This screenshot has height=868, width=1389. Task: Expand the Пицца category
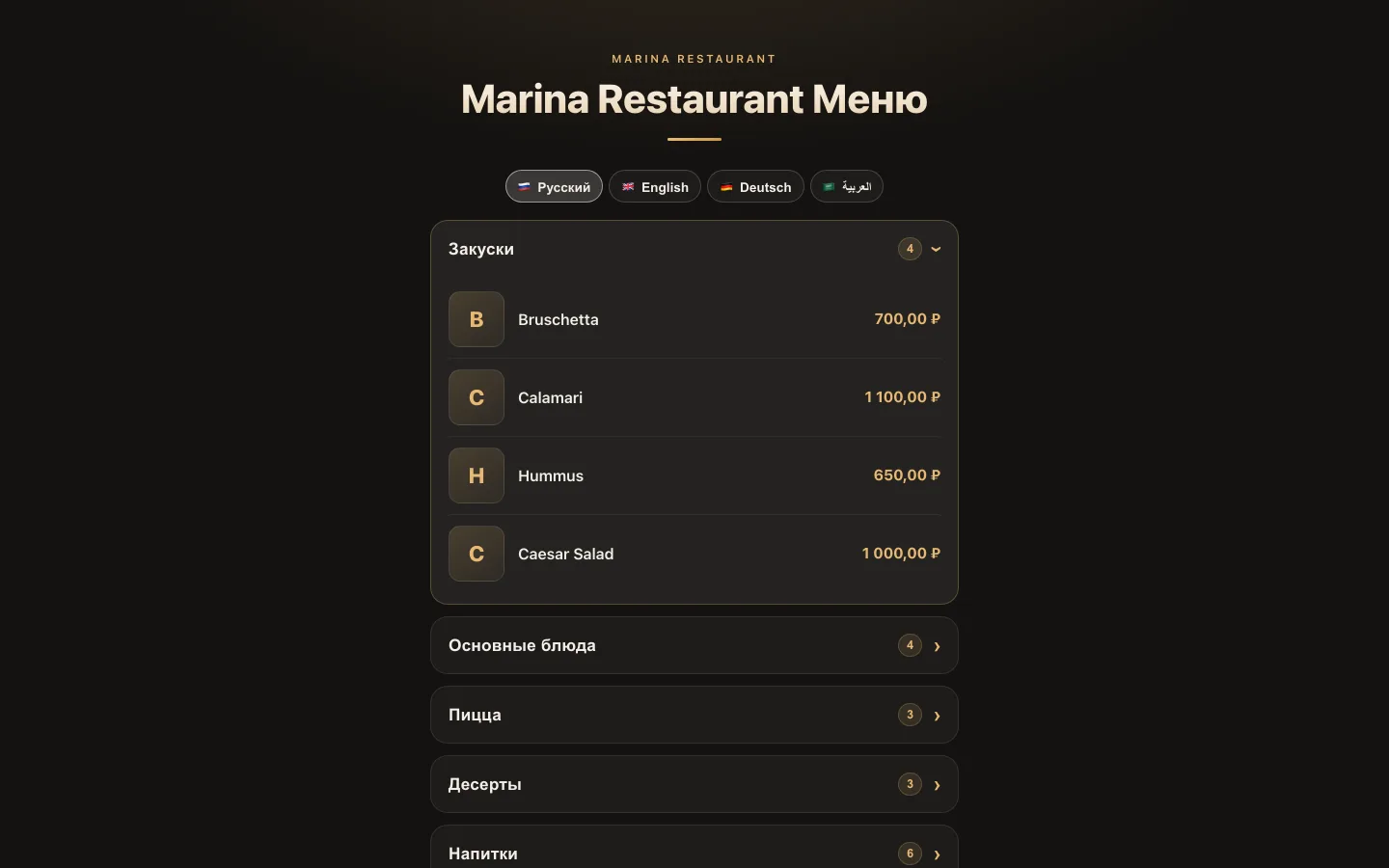694,715
